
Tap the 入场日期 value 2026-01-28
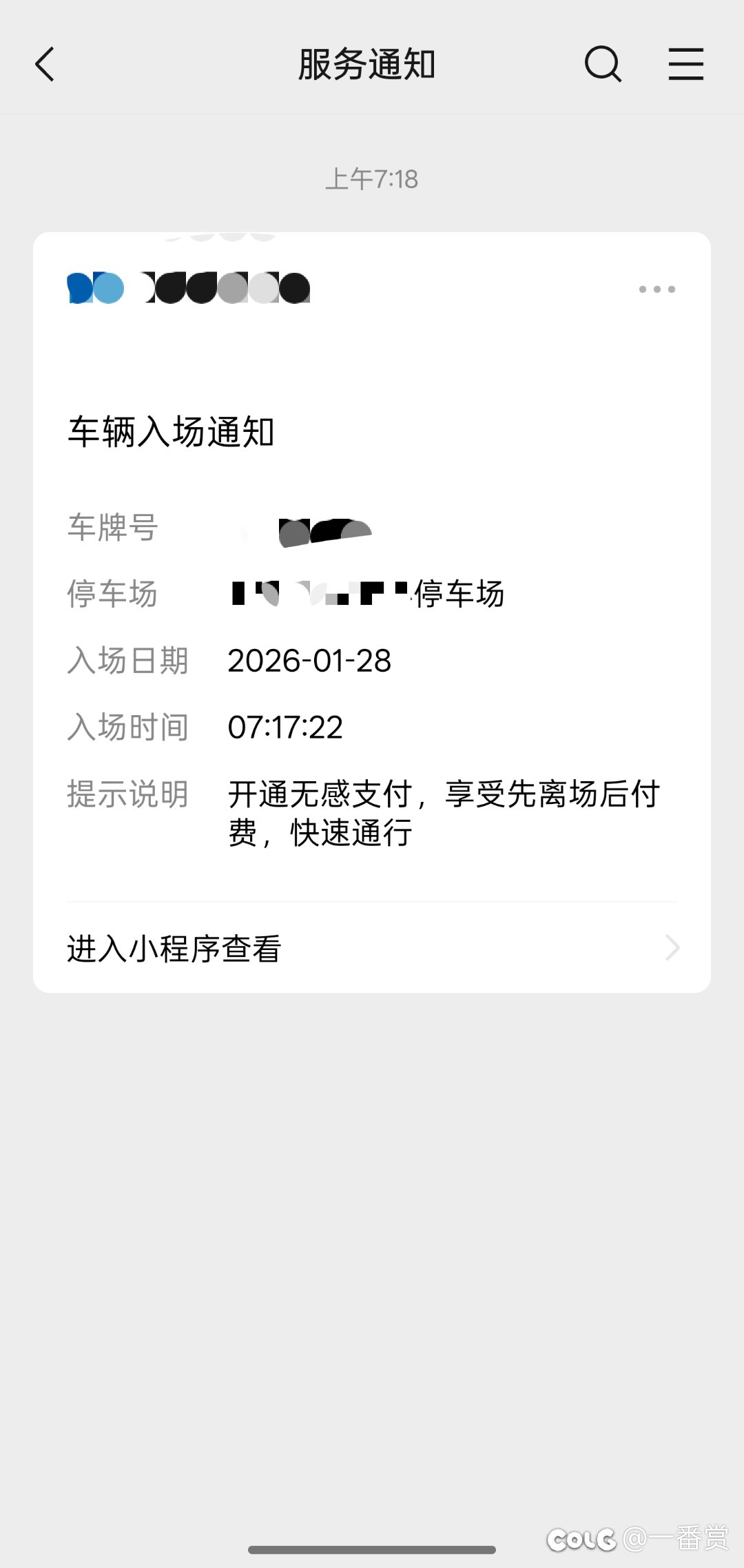pyautogui.click(x=309, y=660)
